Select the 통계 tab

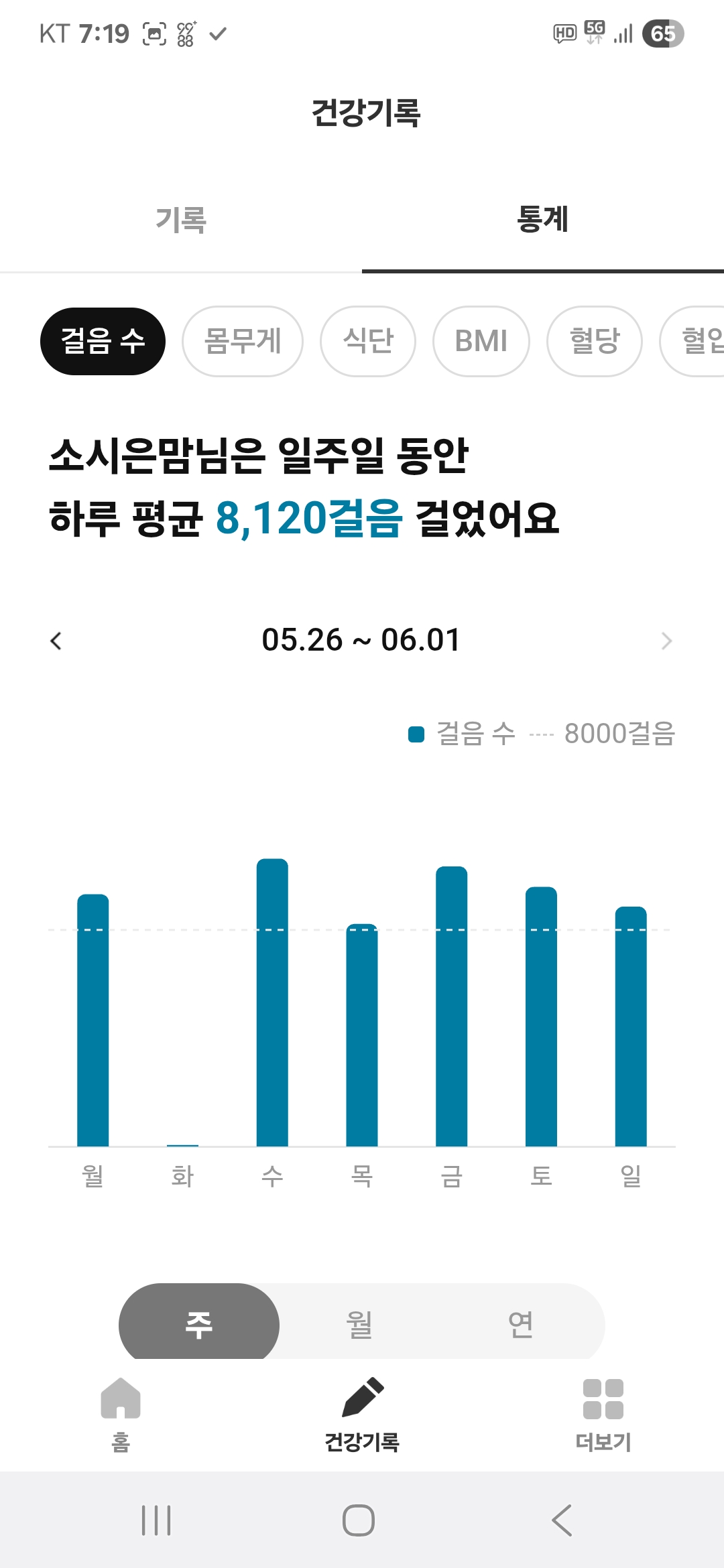(543, 220)
